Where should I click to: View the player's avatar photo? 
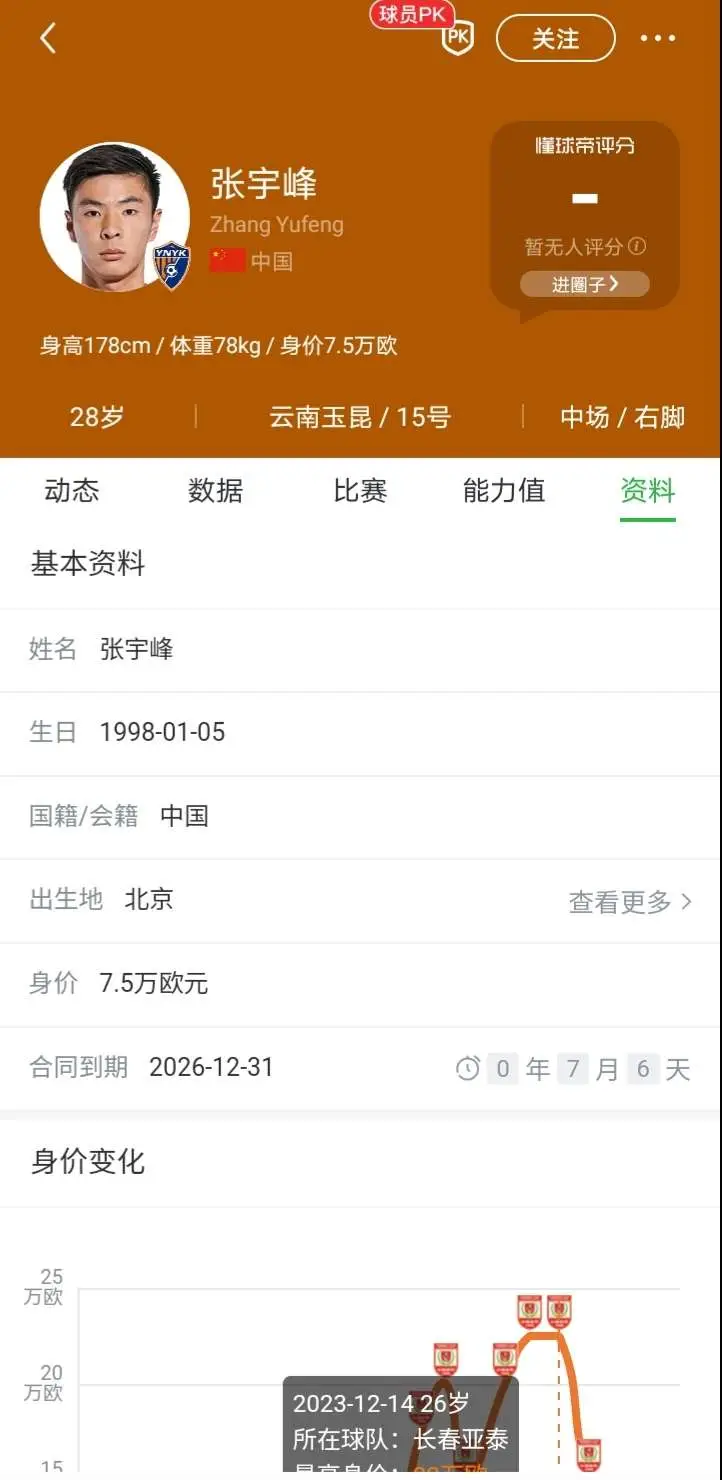(x=114, y=217)
